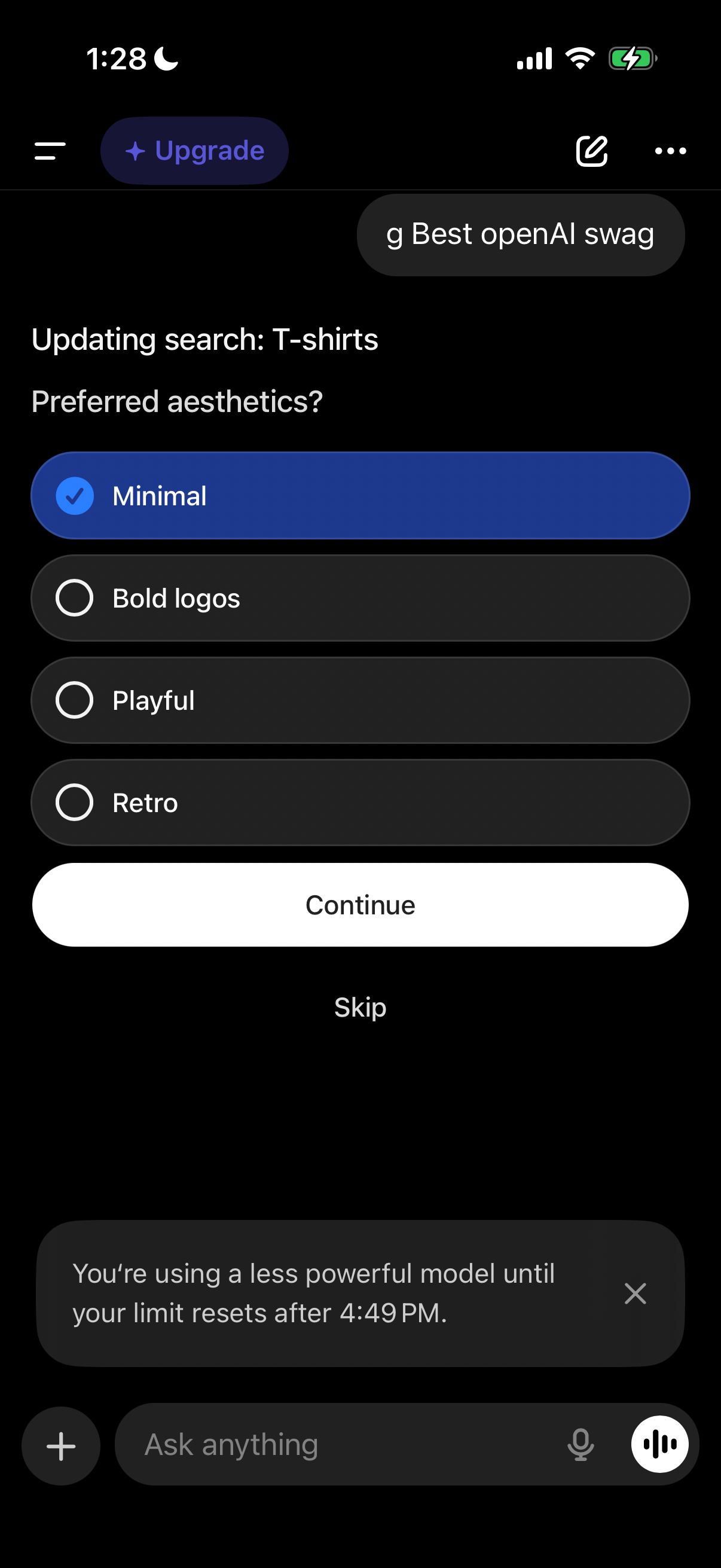Start a new chat with the compose icon

592,151
